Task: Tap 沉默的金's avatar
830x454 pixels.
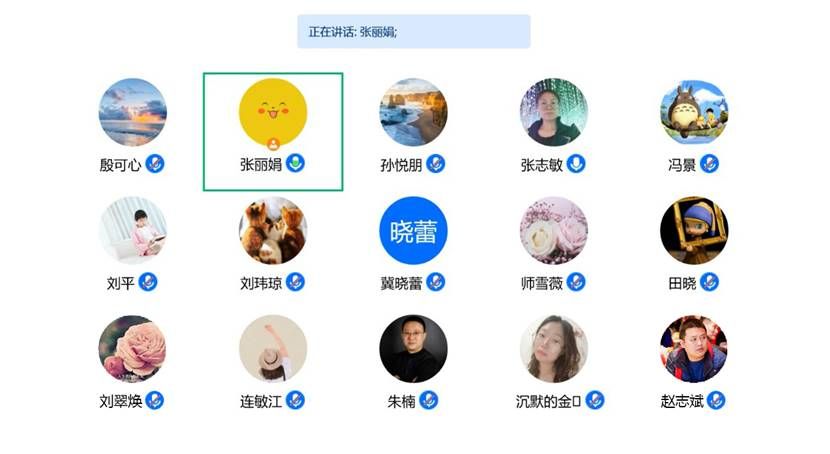Action: click(553, 348)
